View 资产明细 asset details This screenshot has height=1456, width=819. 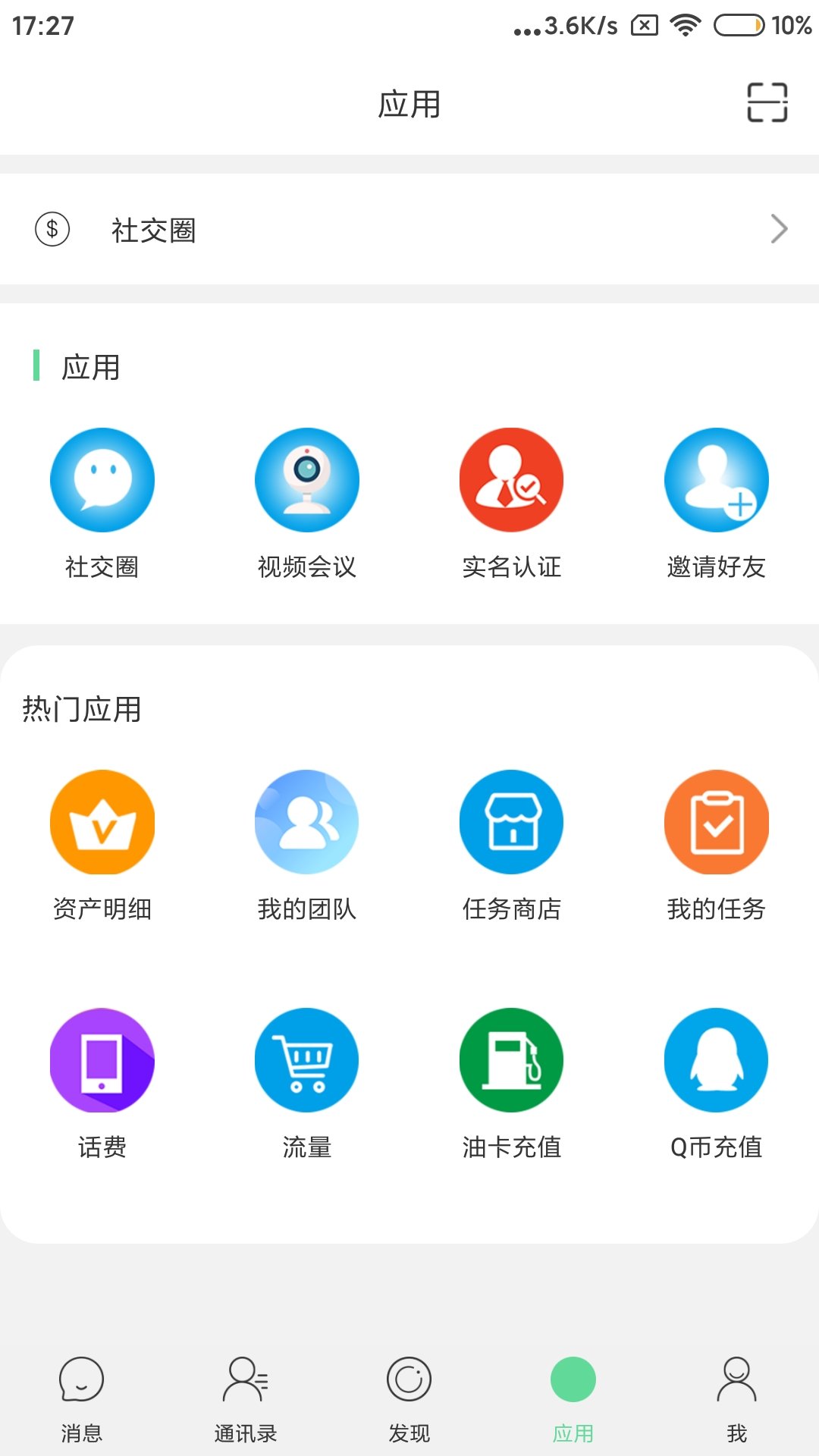[x=102, y=822]
